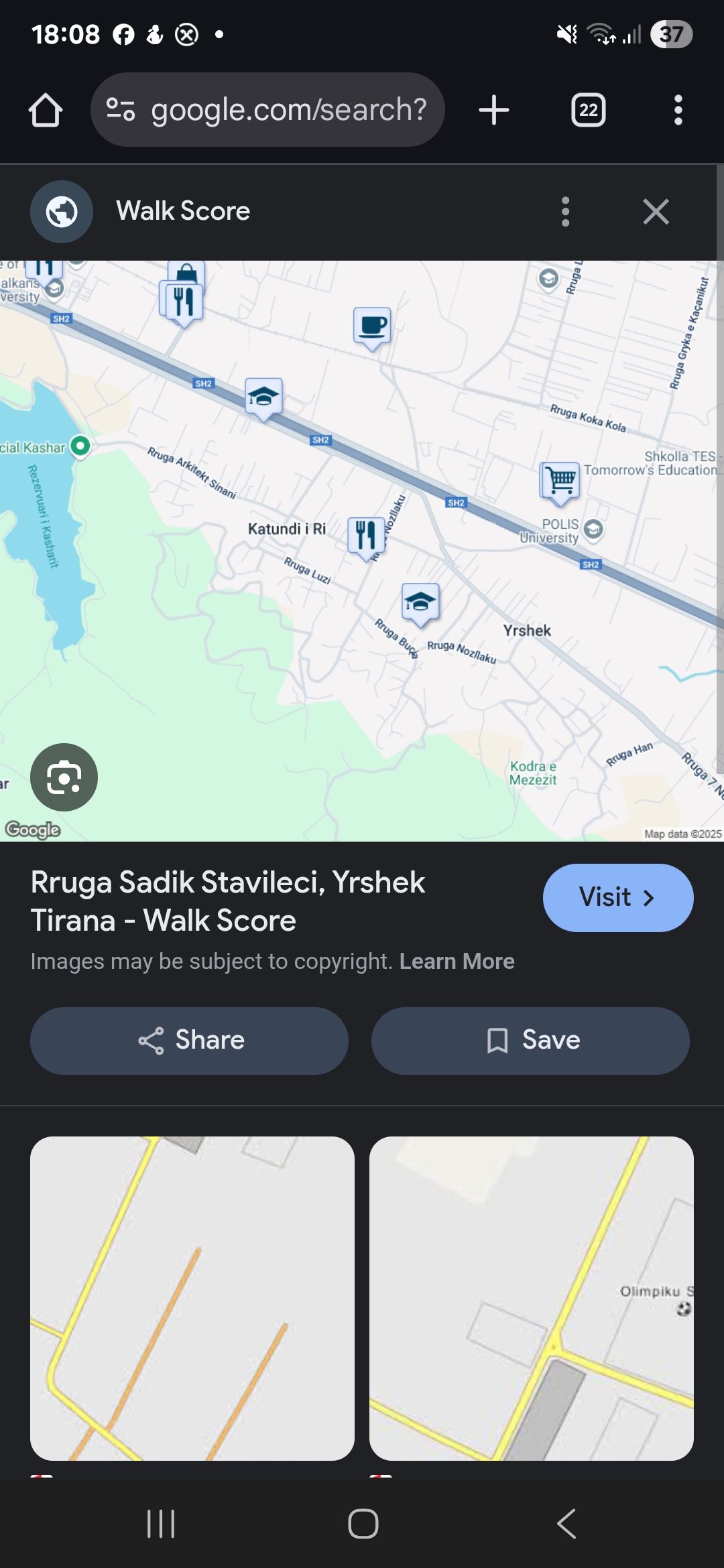Open recent apps from the navigation bar
Viewport: 724px width, 1568px height.
click(x=161, y=1524)
